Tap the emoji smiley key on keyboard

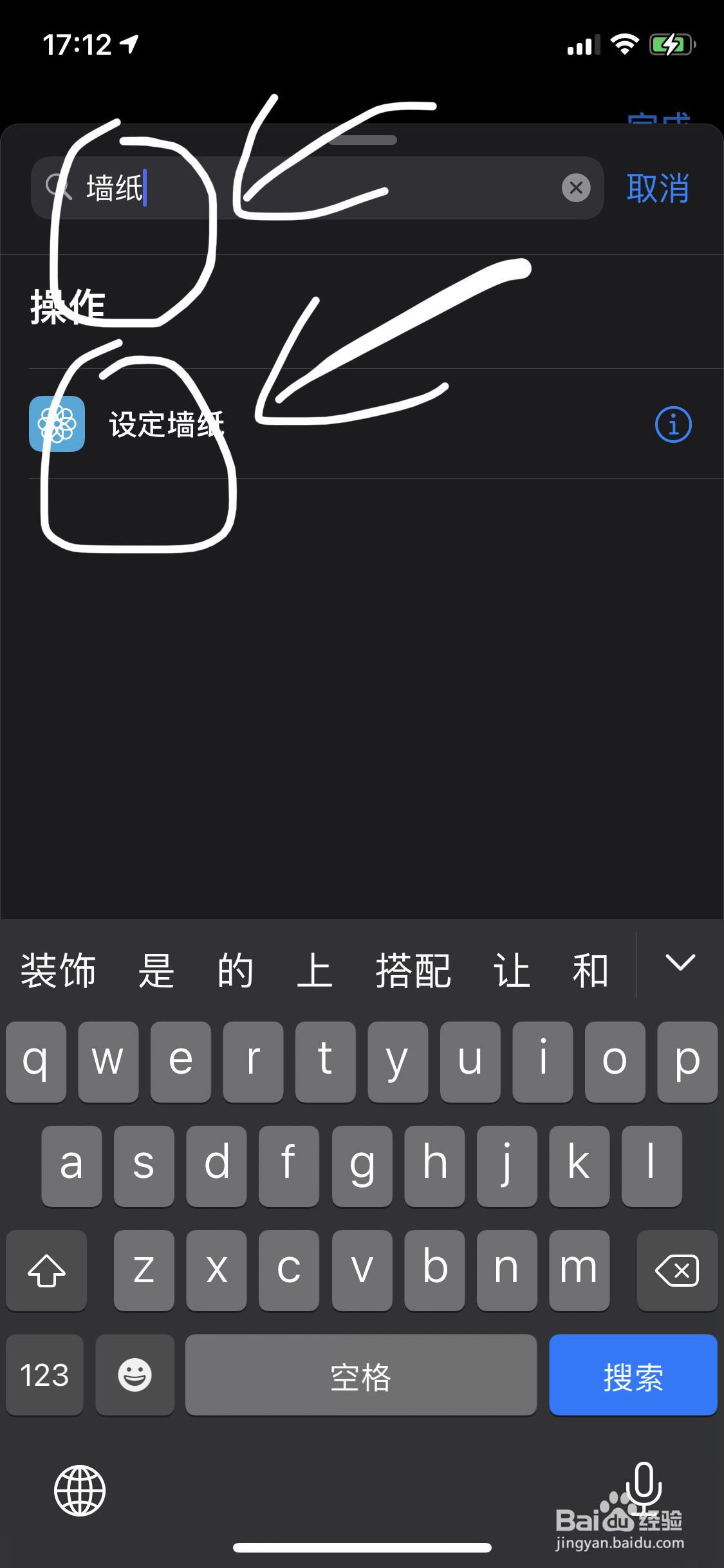tap(135, 1376)
